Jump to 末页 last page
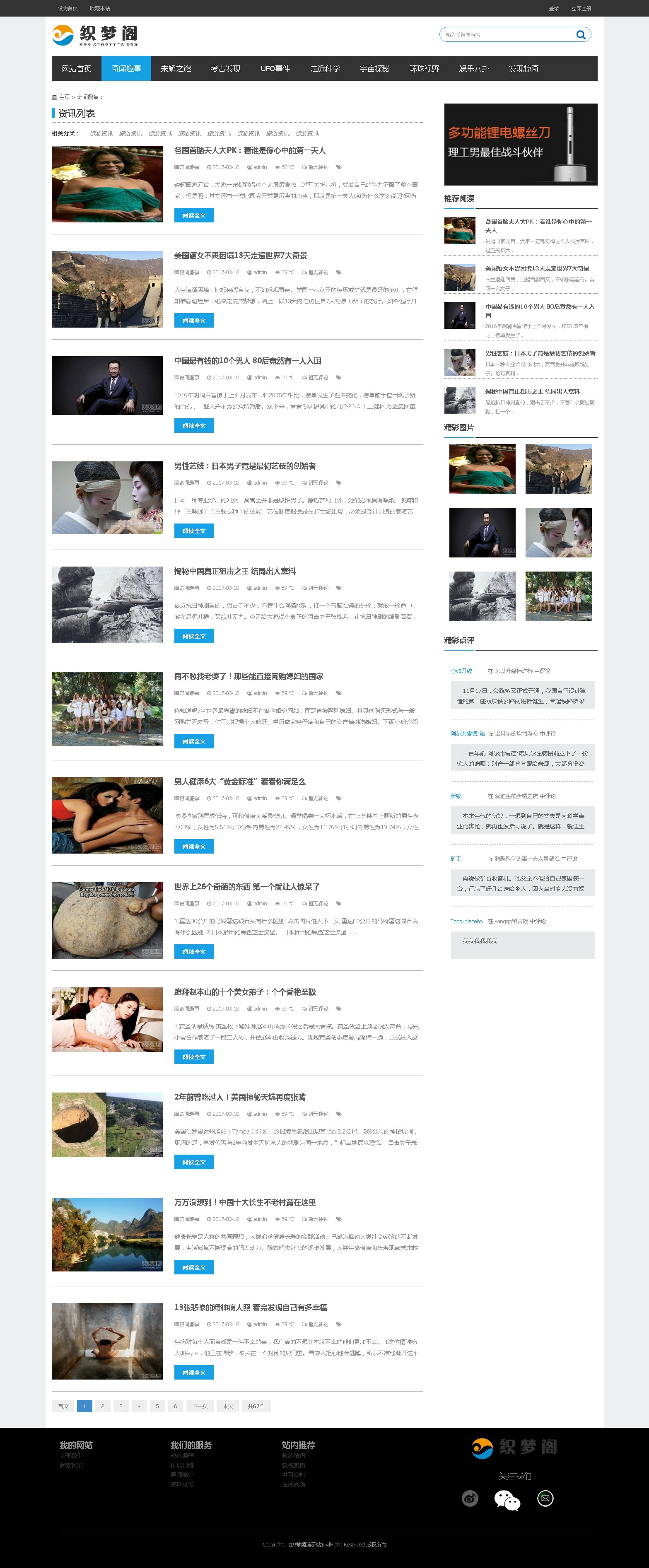 pyautogui.click(x=228, y=1406)
